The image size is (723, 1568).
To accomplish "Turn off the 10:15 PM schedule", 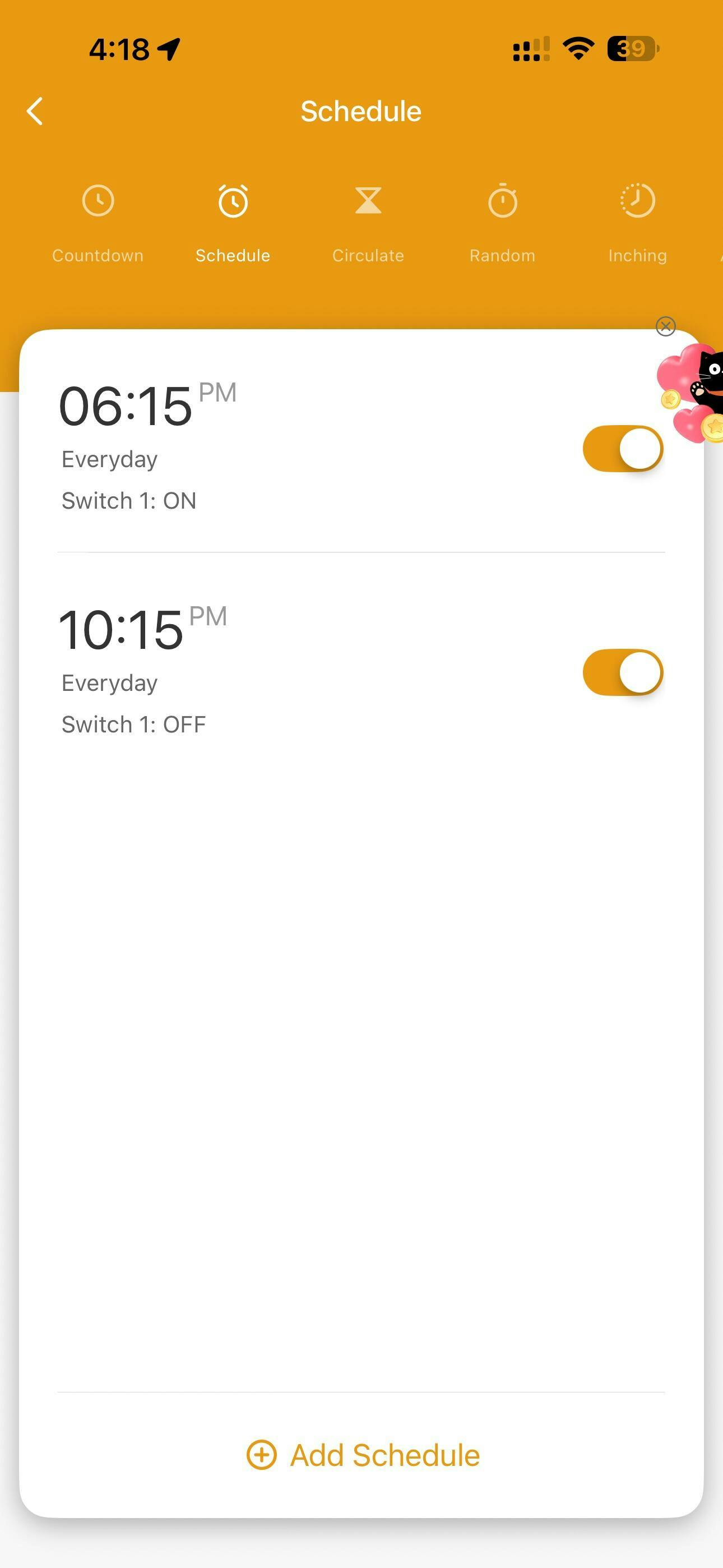I will (x=622, y=672).
